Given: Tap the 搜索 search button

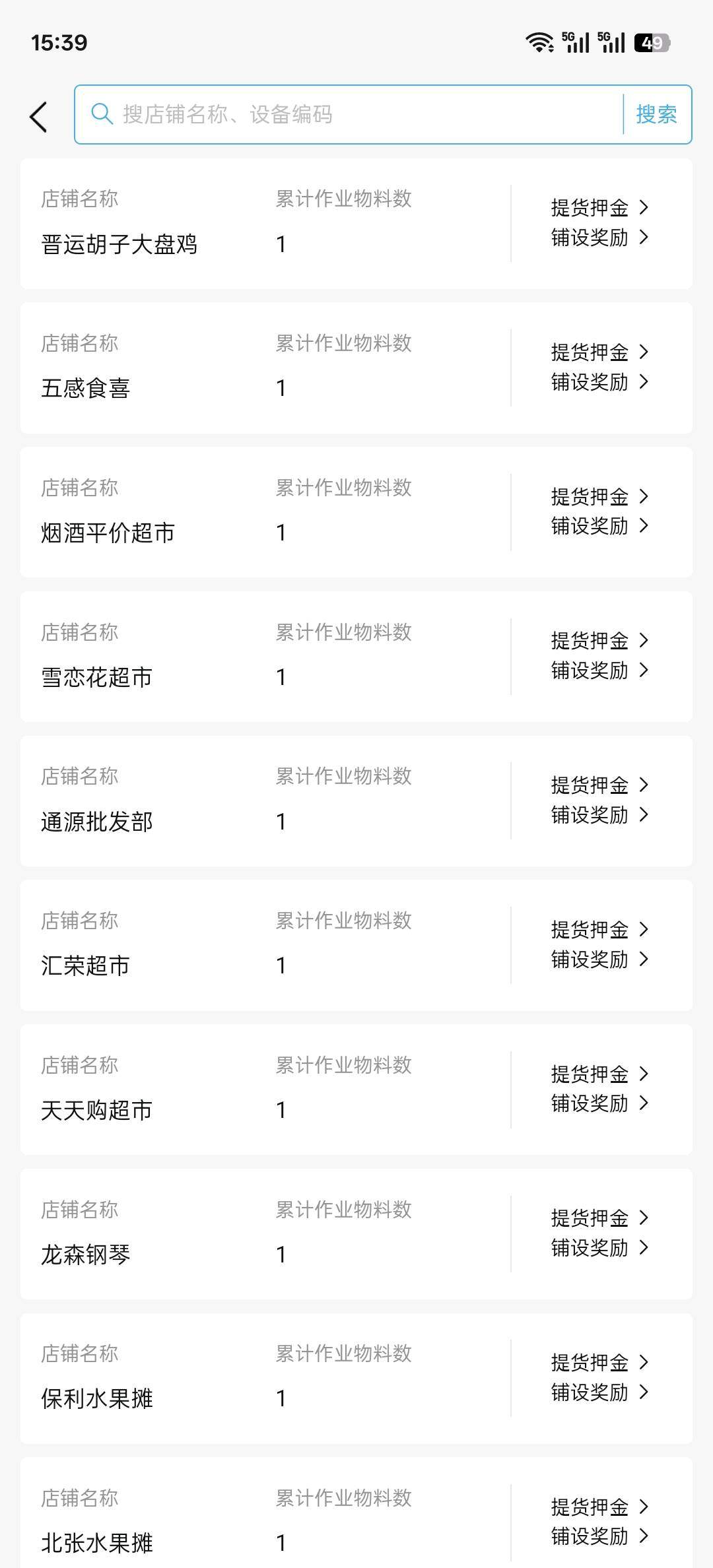Looking at the screenshot, I should pyautogui.click(x=656, y=114).
